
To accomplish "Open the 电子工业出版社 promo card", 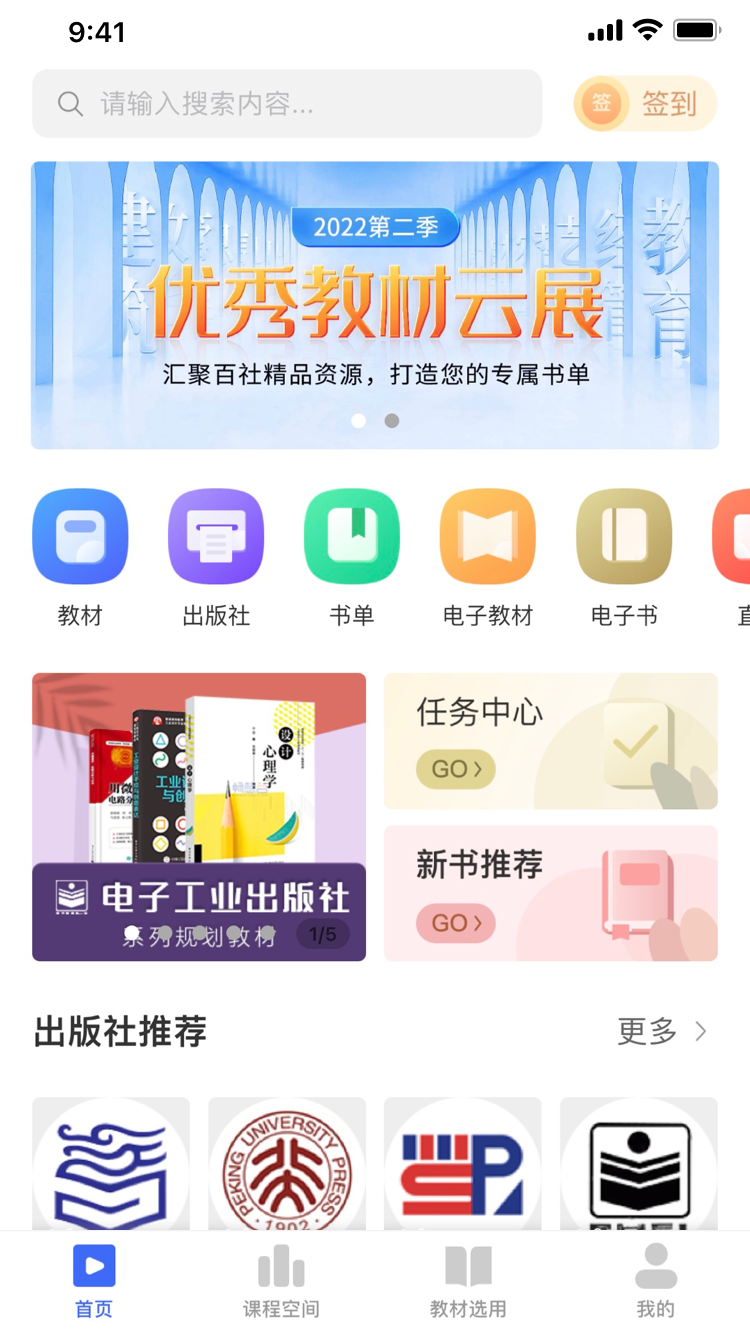I will [199, 817].
